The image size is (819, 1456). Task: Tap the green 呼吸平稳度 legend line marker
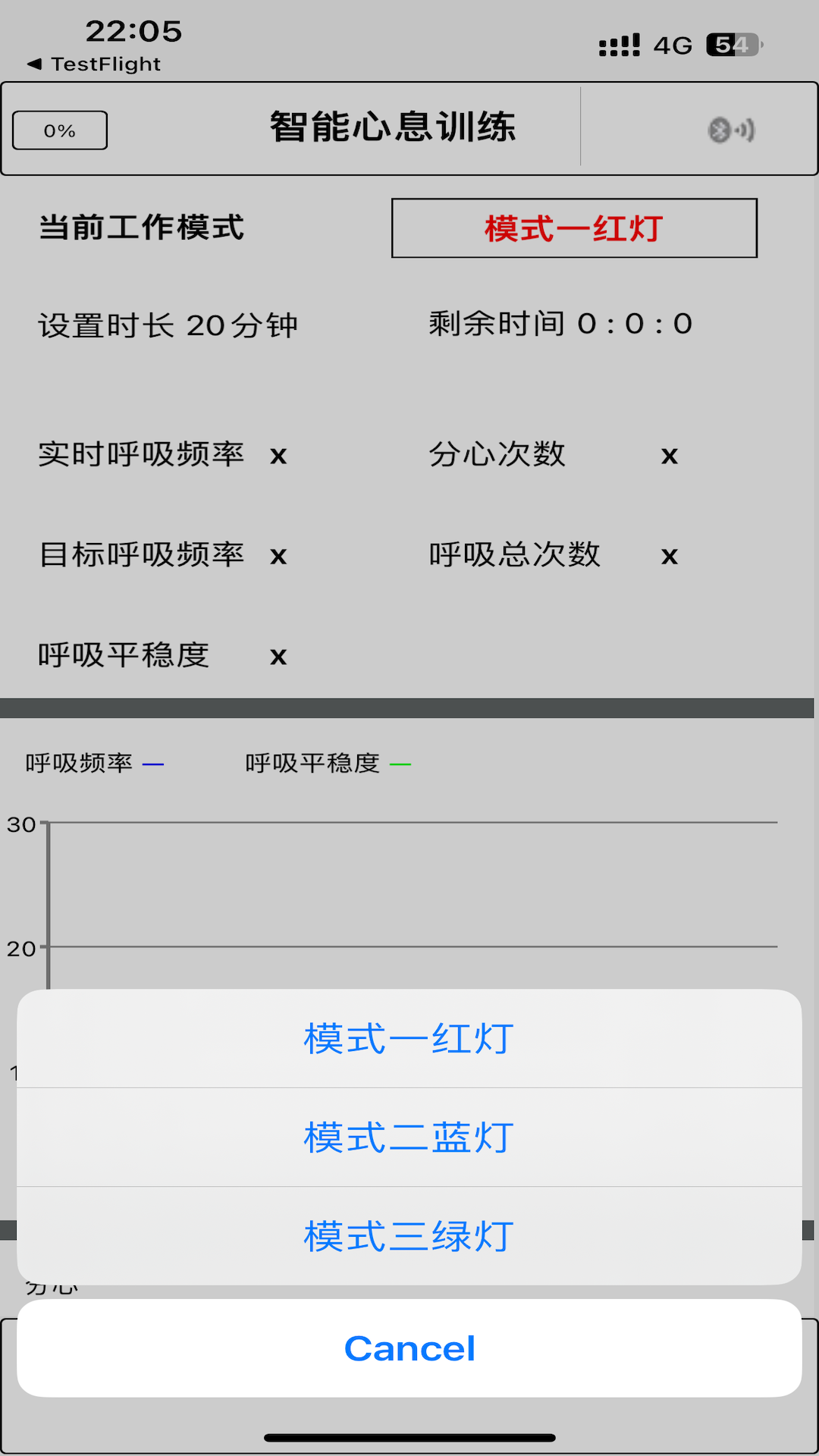pos(403,763)
